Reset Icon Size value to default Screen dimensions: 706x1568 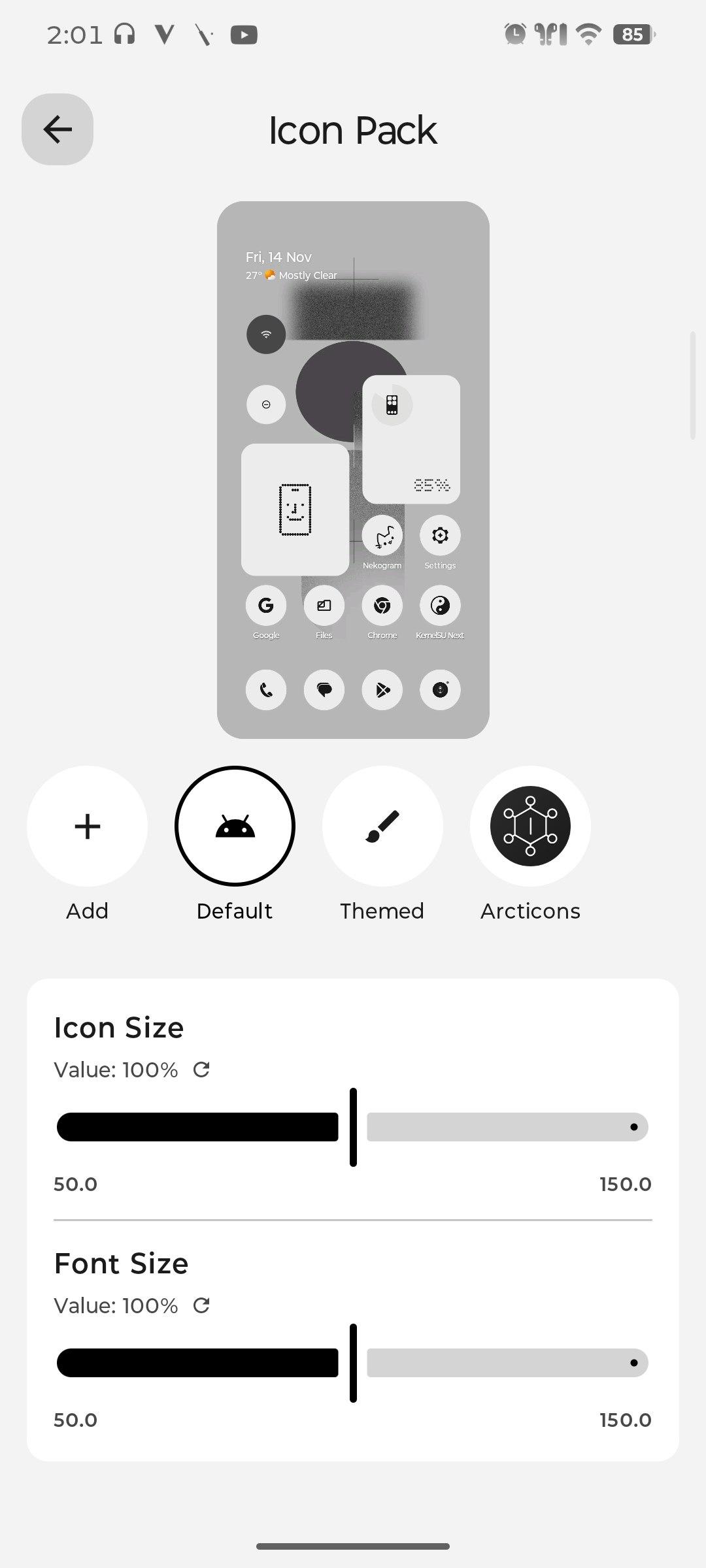[x=201, y=1070]
